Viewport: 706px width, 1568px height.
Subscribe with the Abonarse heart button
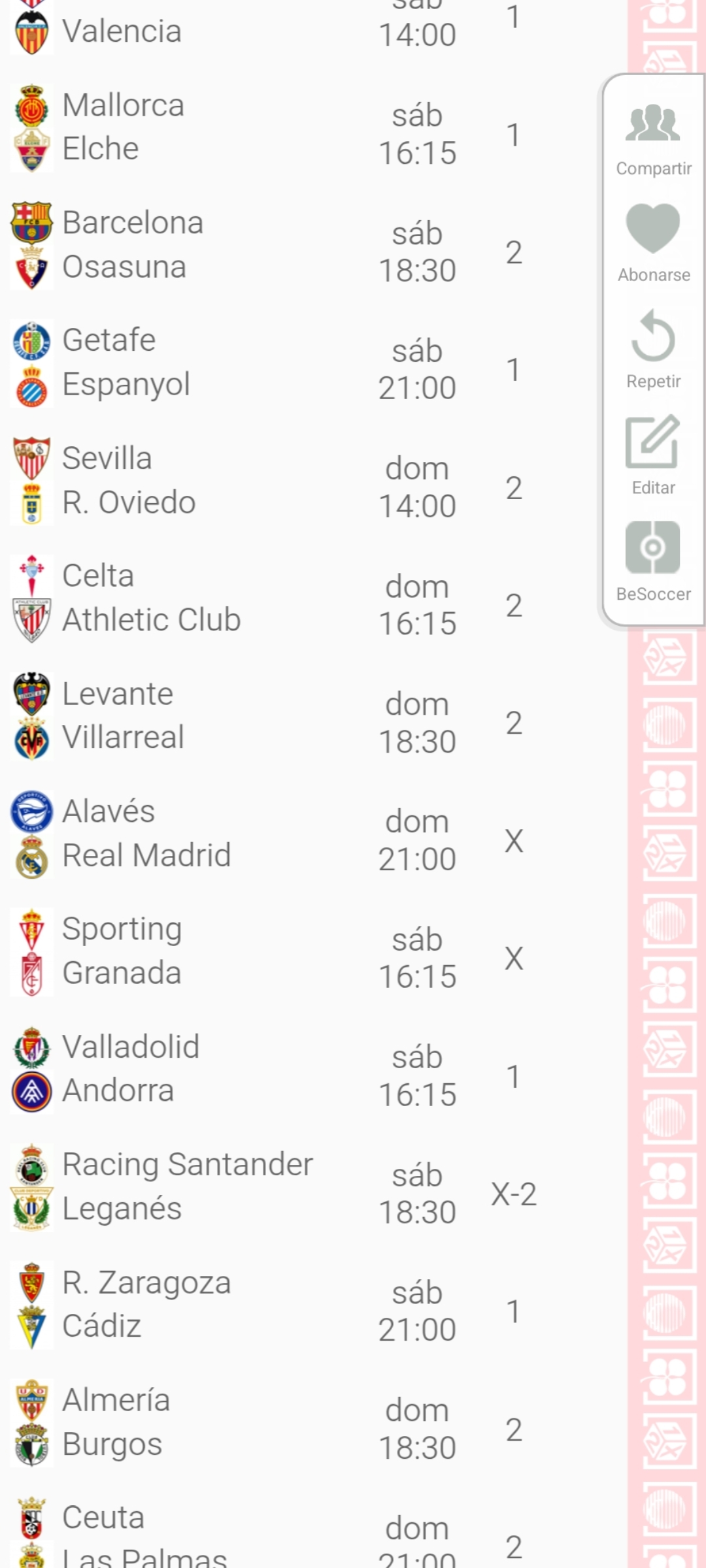coord(653,242)
